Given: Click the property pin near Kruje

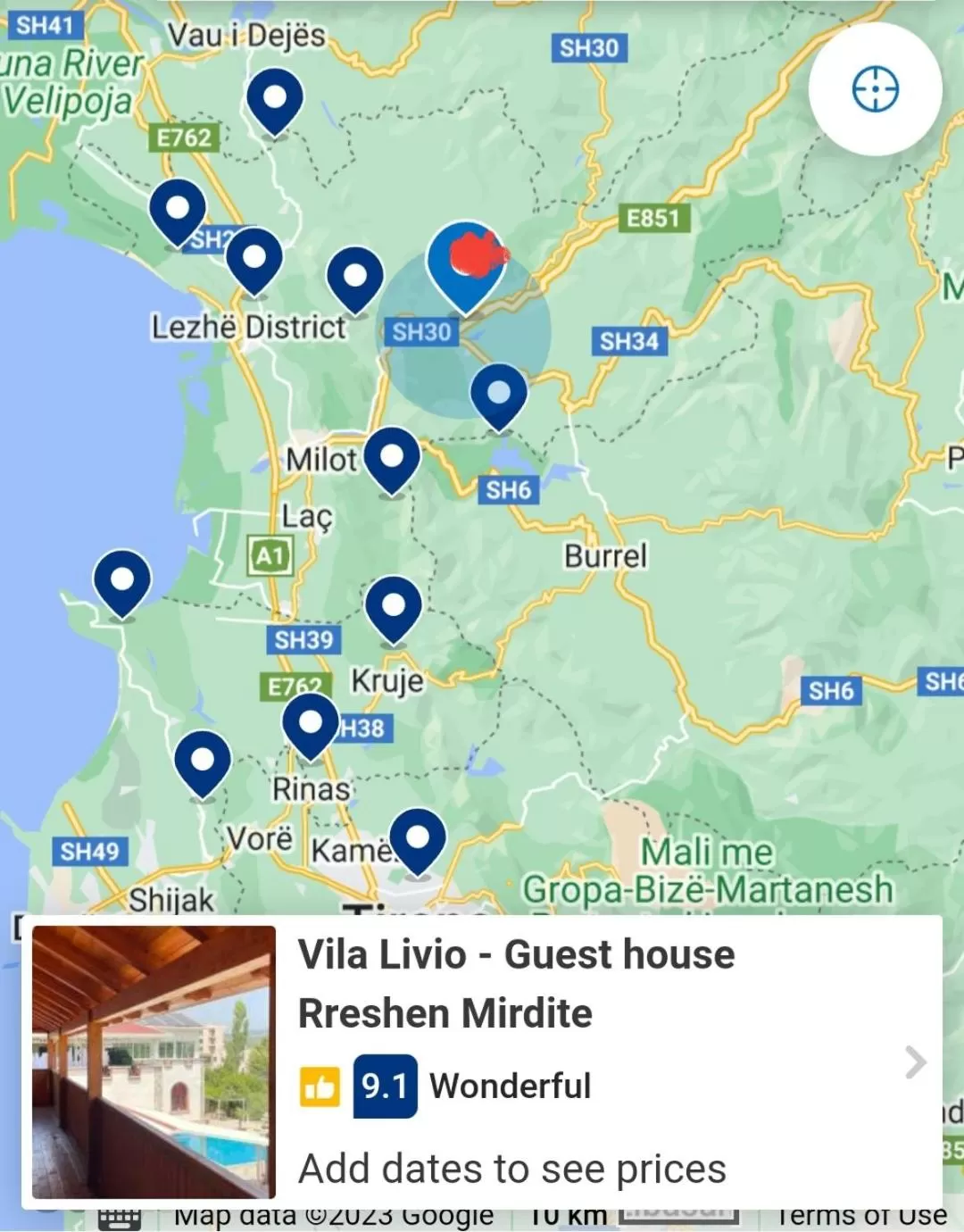Looking at the screenshot, I should (x=395, y=605).
